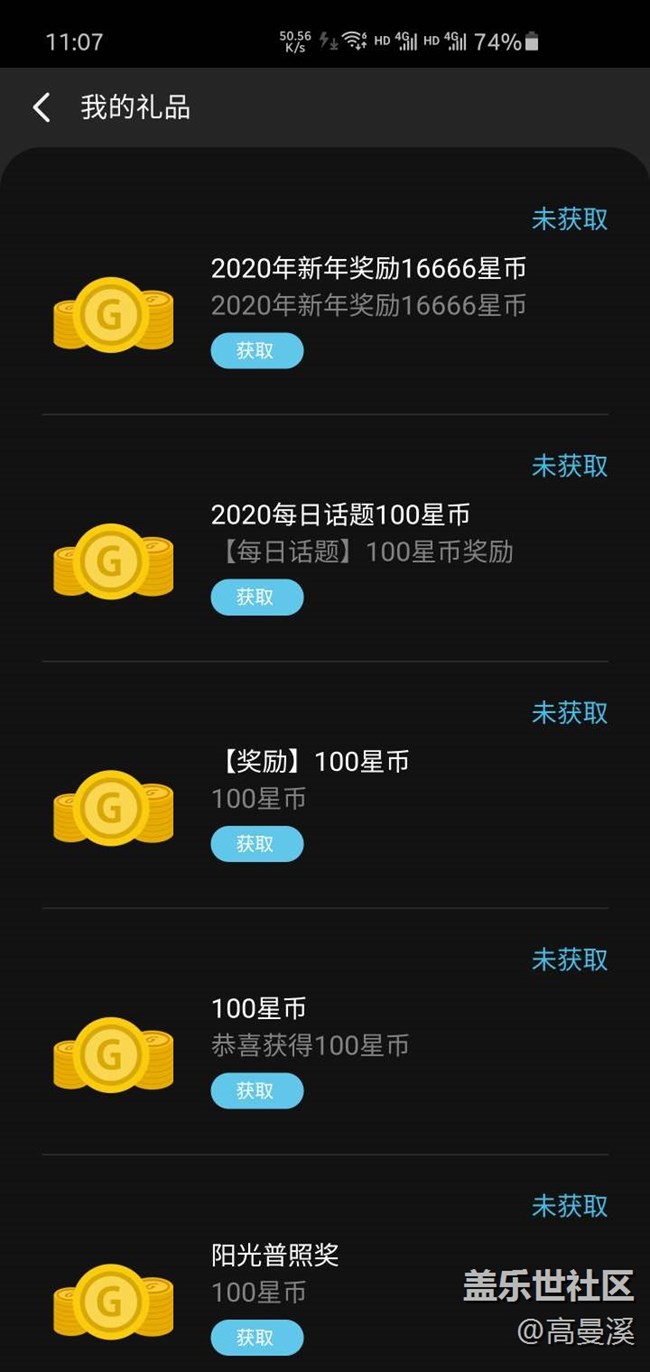Claim the 恭喜获得100星币 gift
The image size is (650, 1372).
(x=256, y=1091)
